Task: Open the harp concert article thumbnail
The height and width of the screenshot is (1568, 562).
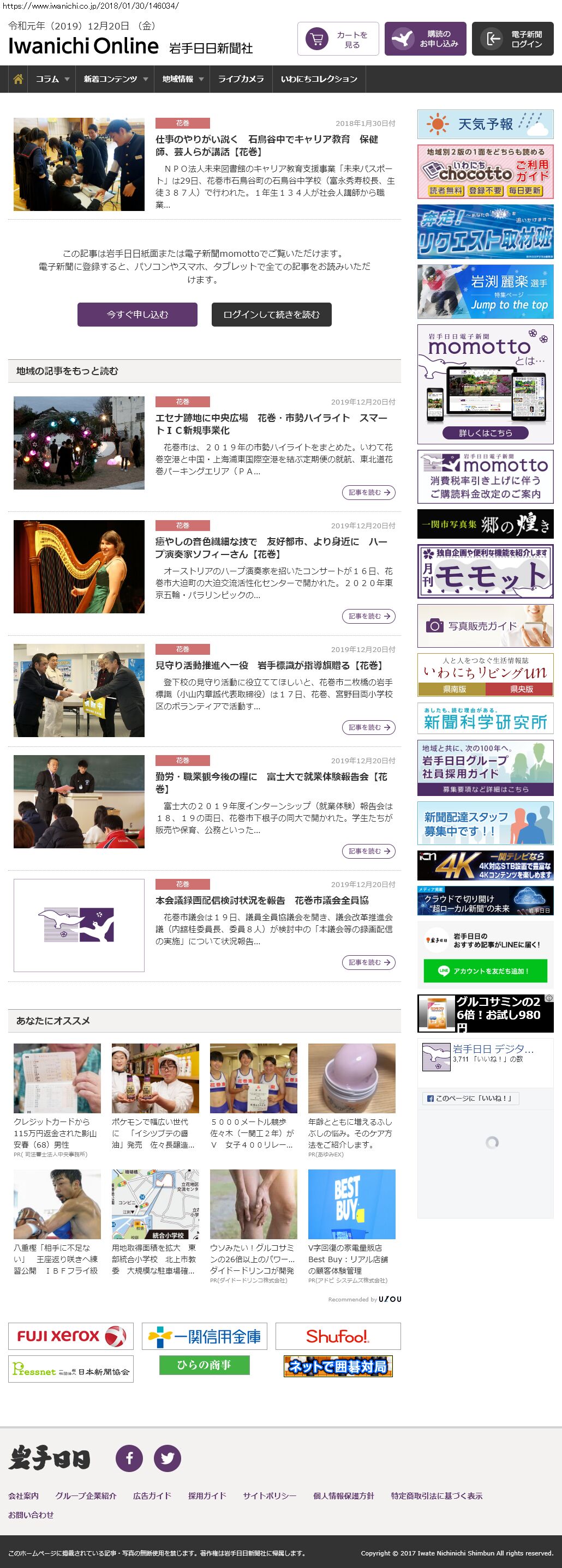Action: click(79, 566)
